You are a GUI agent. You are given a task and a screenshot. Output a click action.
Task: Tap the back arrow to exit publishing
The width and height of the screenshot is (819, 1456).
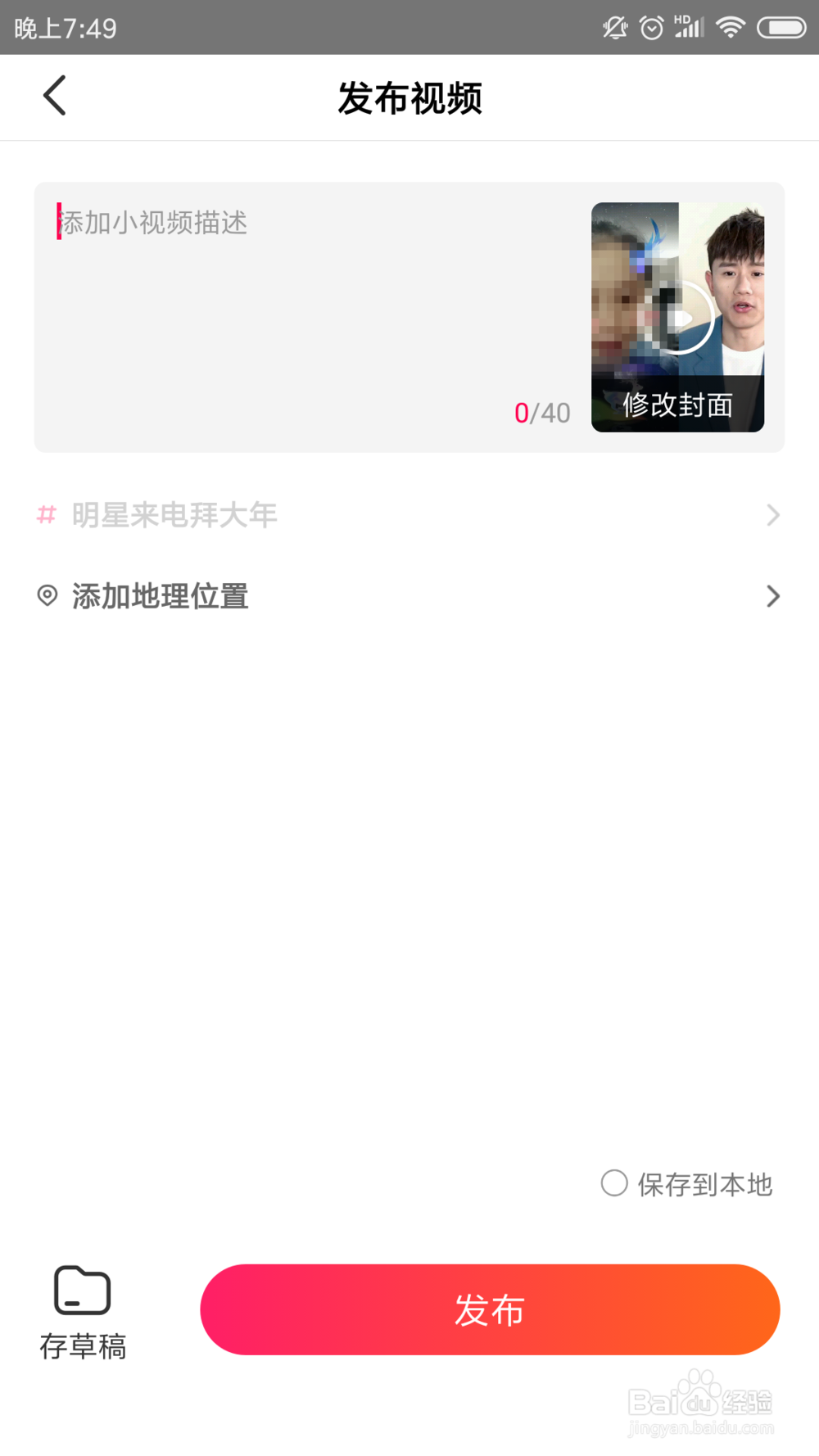(54, 95)
